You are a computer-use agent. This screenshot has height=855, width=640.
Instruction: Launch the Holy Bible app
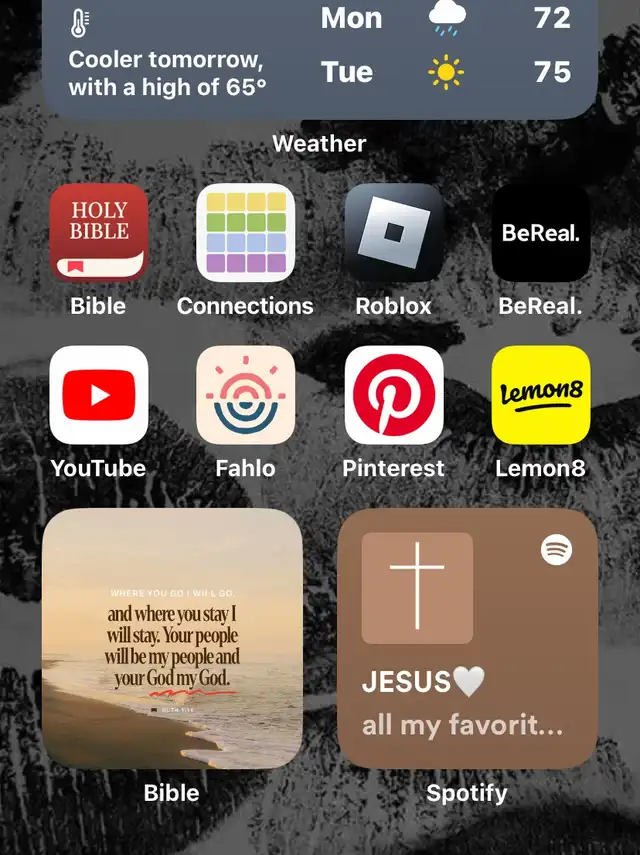(99, 233)
